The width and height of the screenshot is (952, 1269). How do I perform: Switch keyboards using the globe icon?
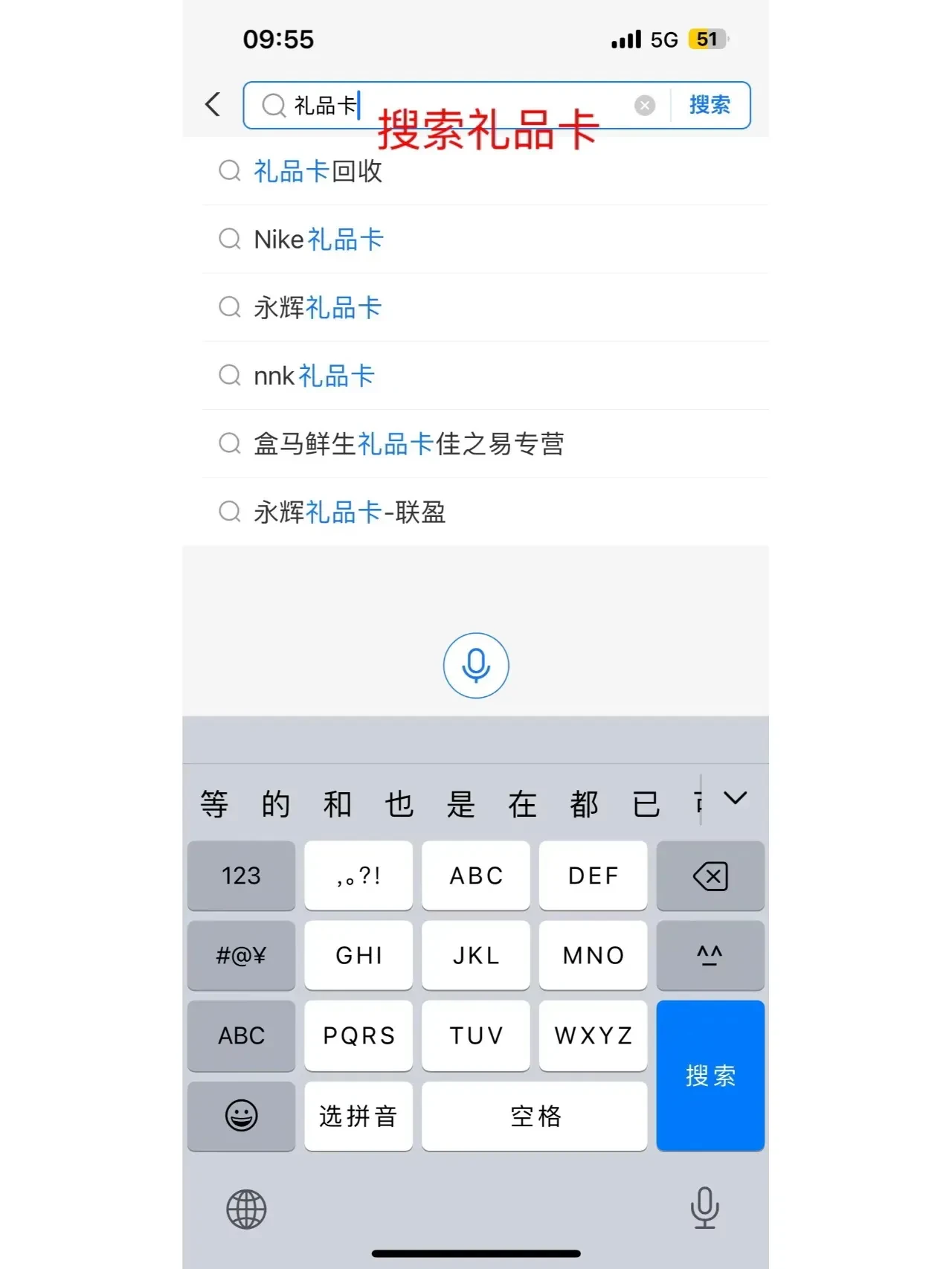click(245, 1209)
